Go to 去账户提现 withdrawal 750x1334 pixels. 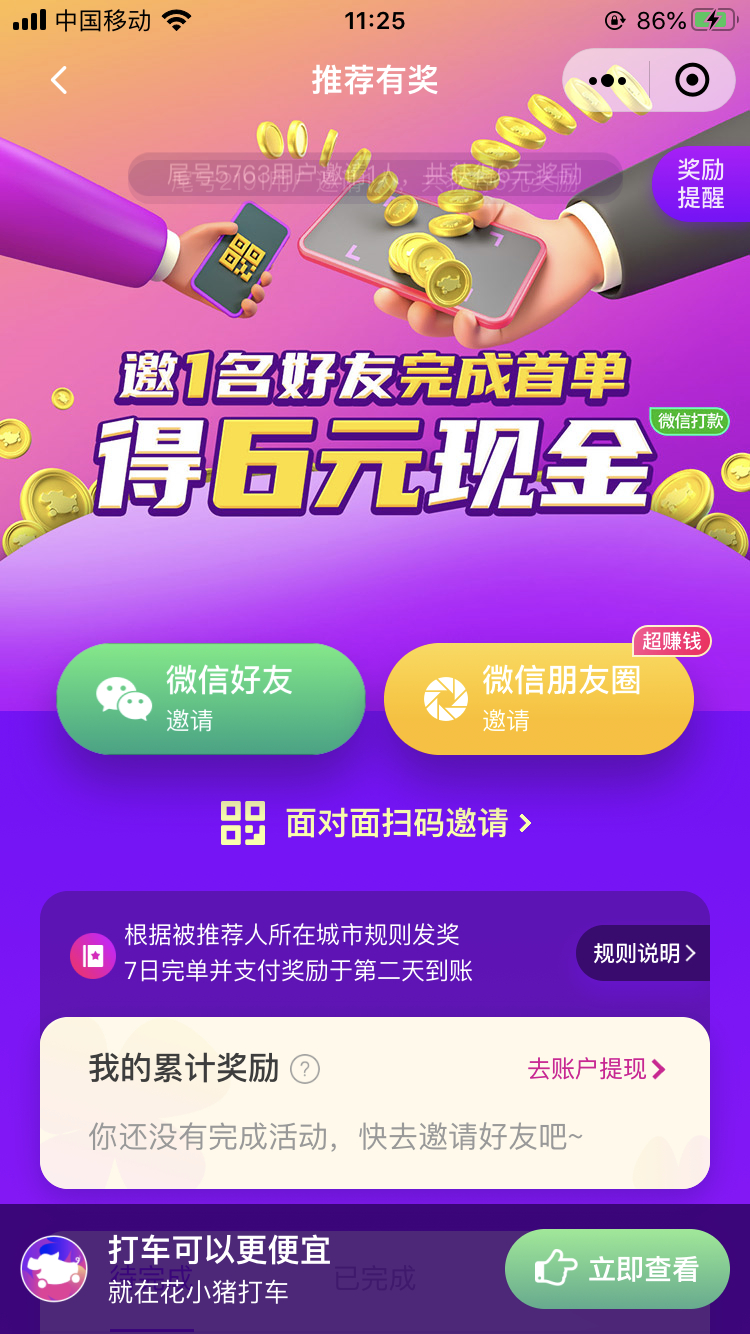pos(596,1069)
